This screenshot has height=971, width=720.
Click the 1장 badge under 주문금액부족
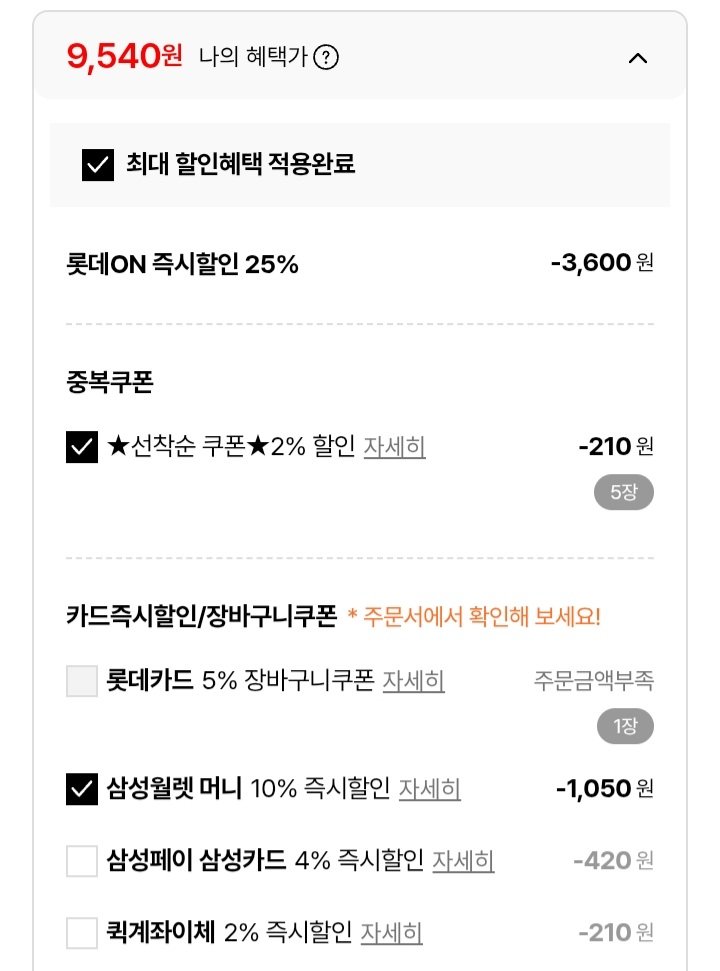coord(623,727)
